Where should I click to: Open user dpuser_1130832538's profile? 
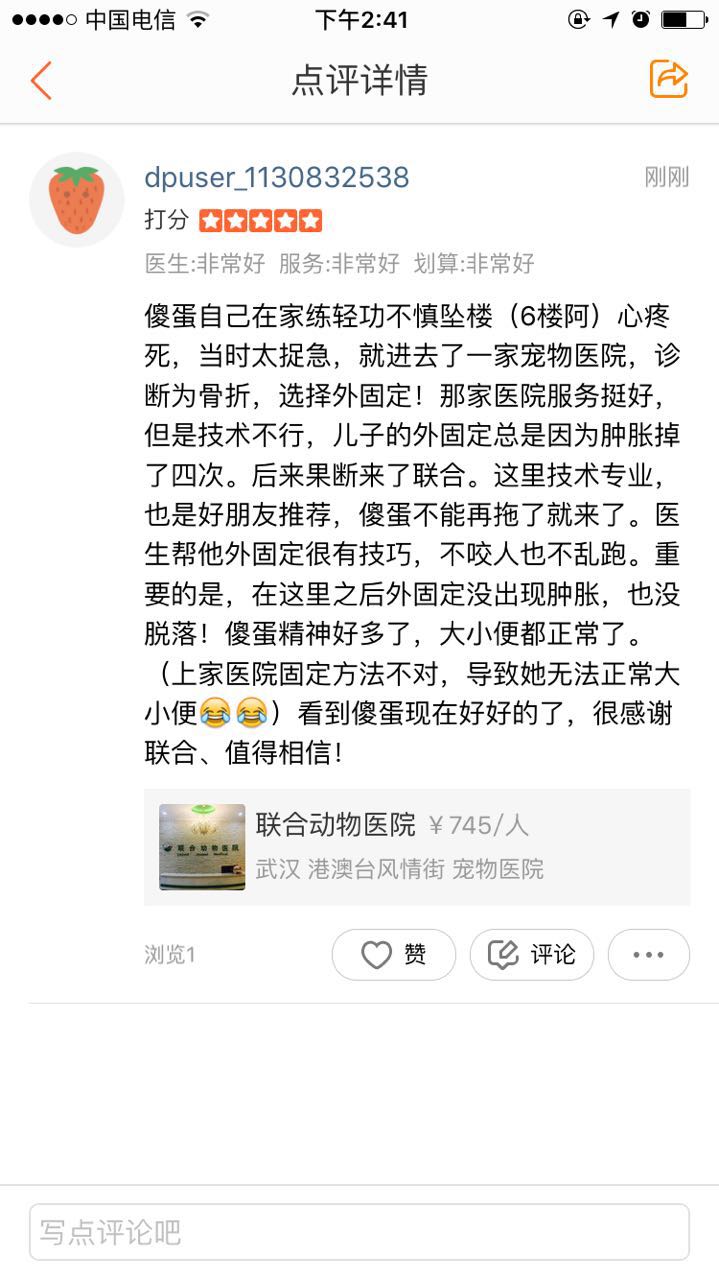click(x=277, y=177)
